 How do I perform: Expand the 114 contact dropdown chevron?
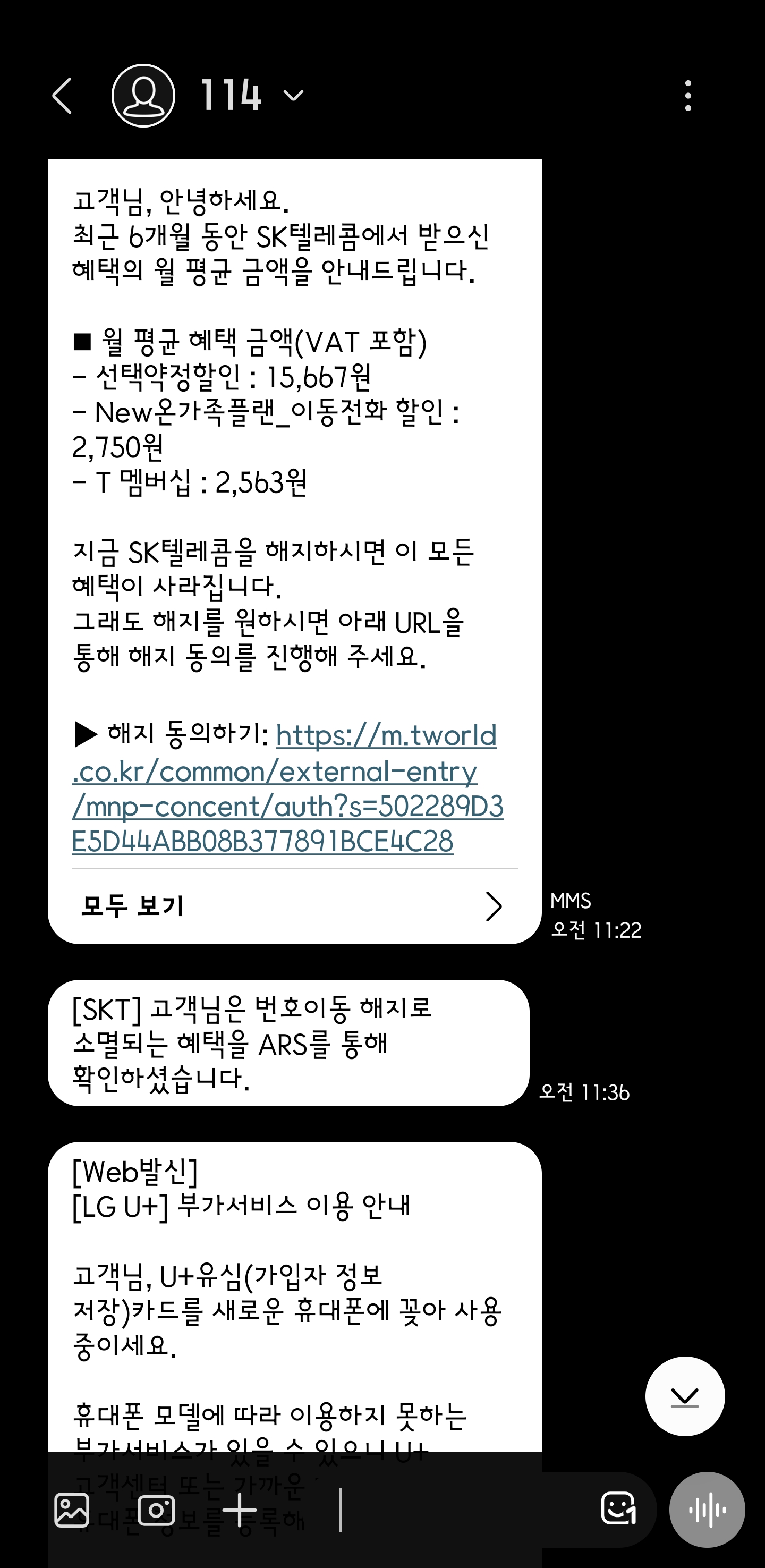pos(294,96)
